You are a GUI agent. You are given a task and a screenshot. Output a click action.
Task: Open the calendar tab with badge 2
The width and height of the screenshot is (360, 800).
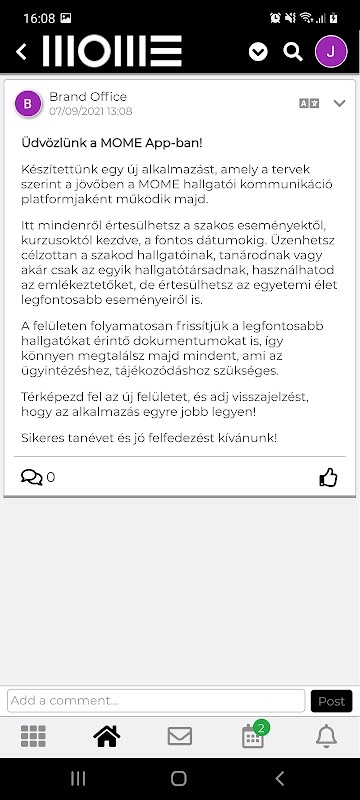coord(254,735)
